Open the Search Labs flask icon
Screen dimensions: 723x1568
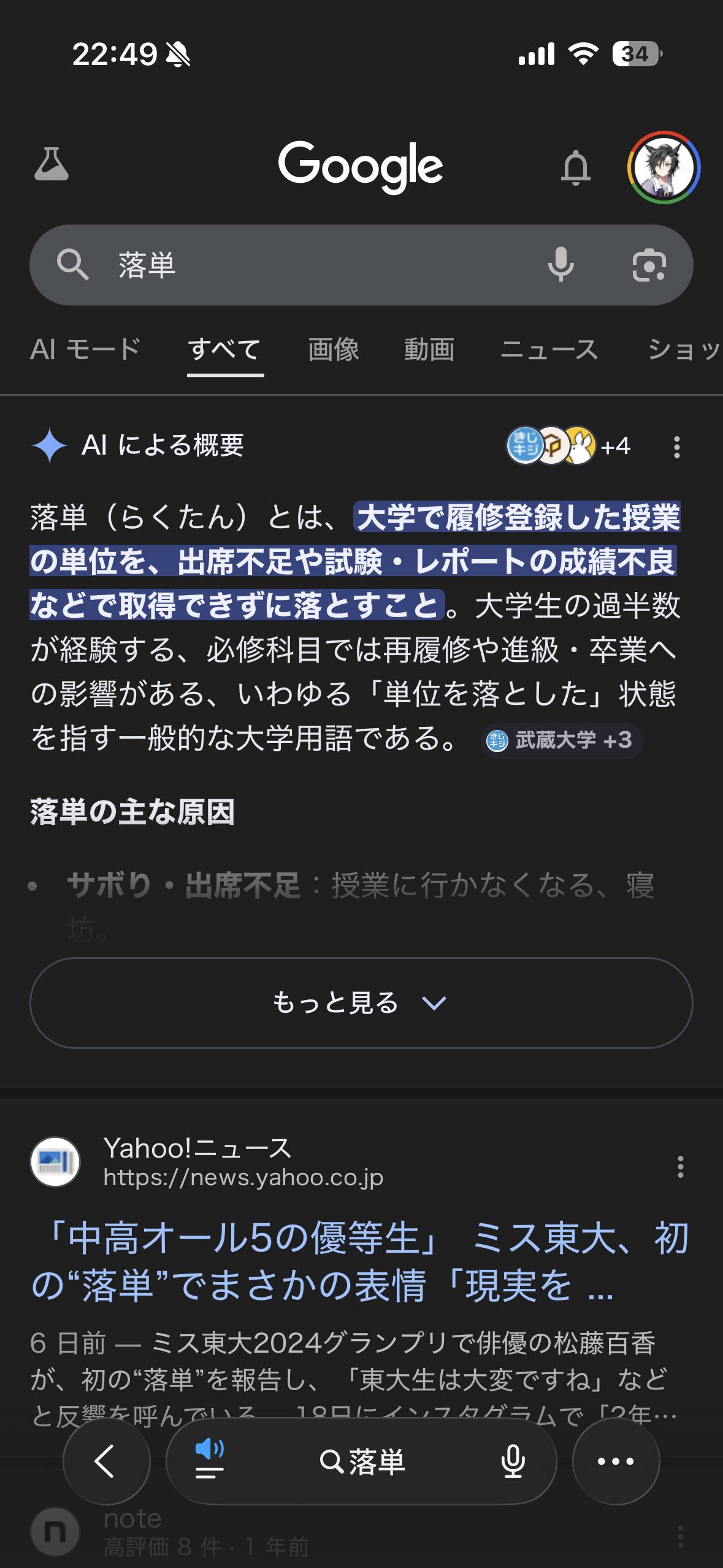point(52,166)
